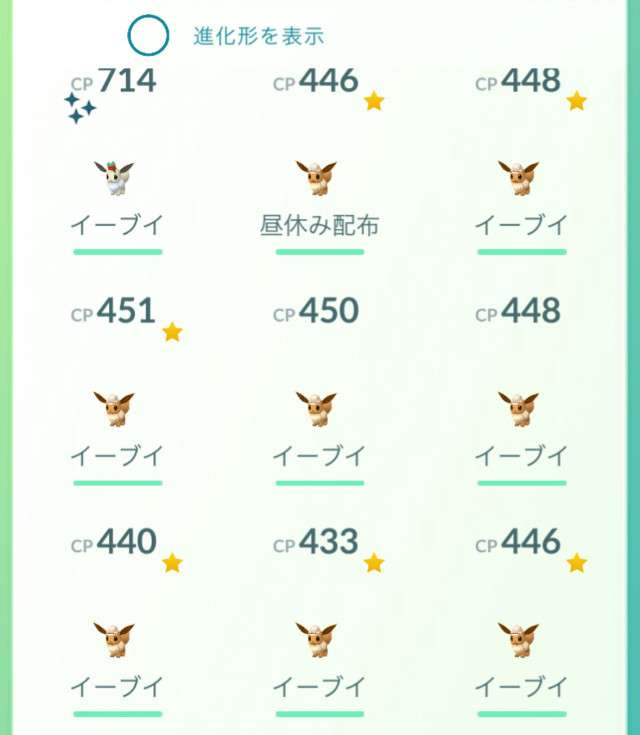
Task: View the CP 451 イーブイ
Action: click(117, 409)
